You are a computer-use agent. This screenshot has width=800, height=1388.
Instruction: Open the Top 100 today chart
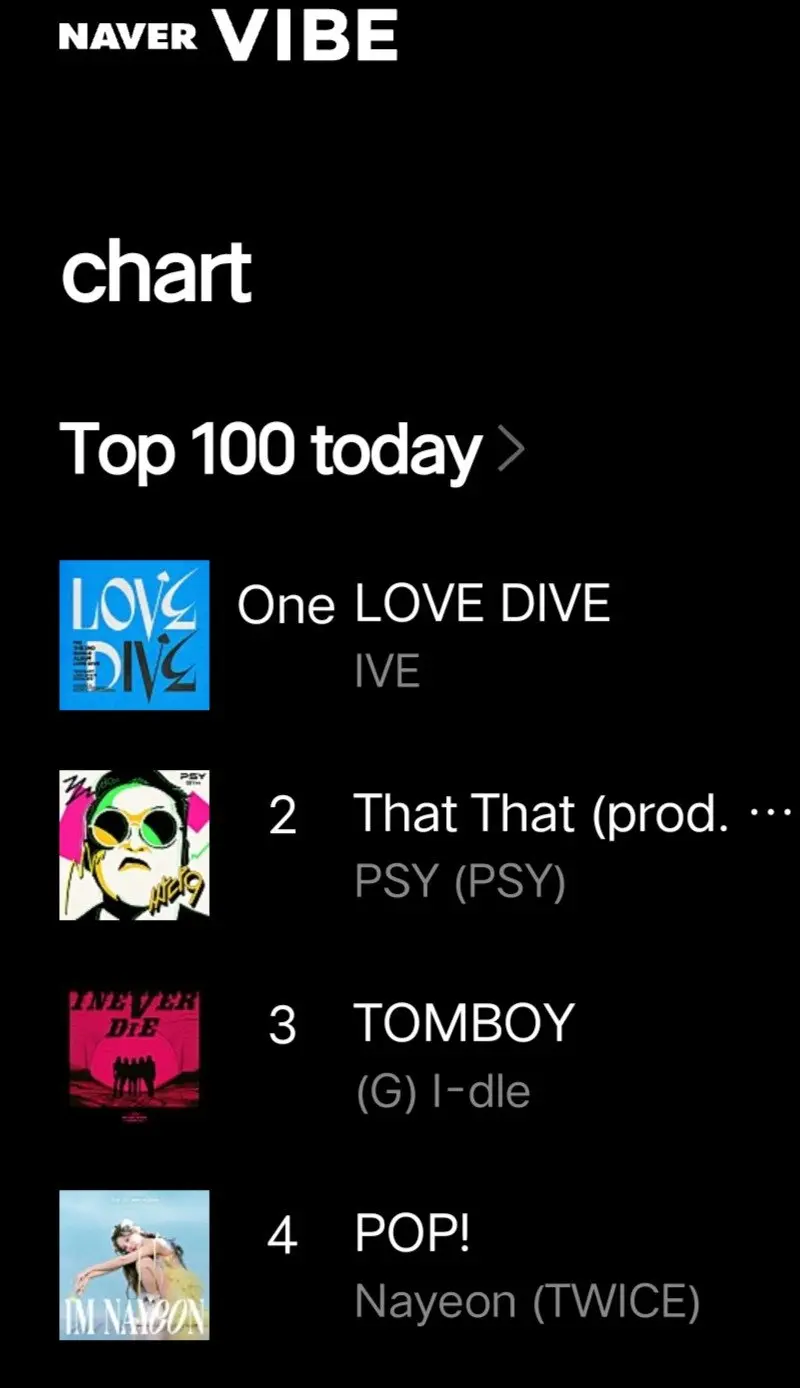pyautogui.click(x=290, y=451)
